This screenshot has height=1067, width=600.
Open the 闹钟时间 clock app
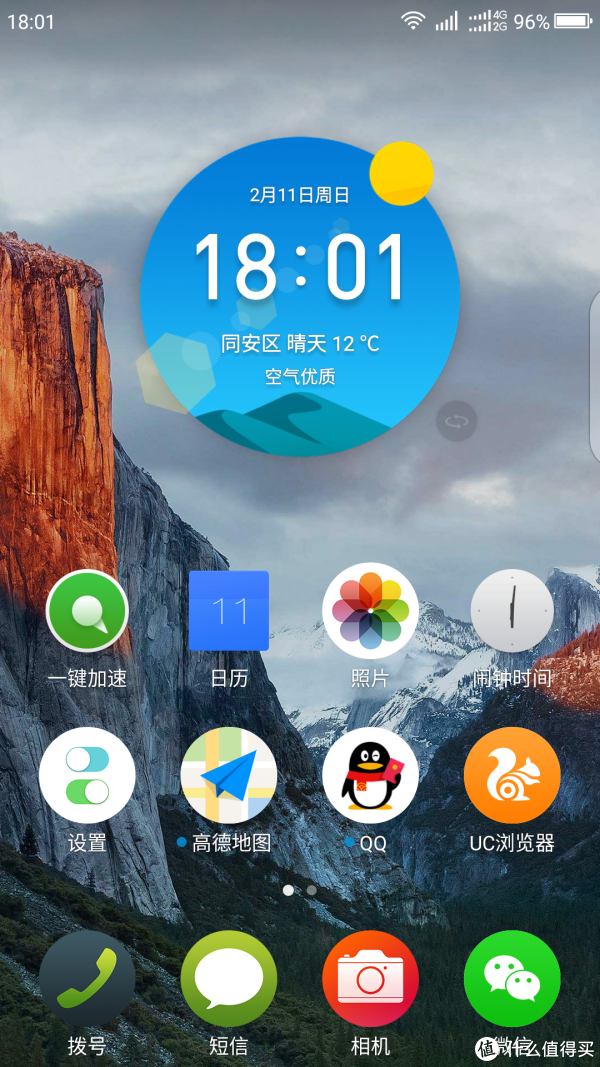512,611
